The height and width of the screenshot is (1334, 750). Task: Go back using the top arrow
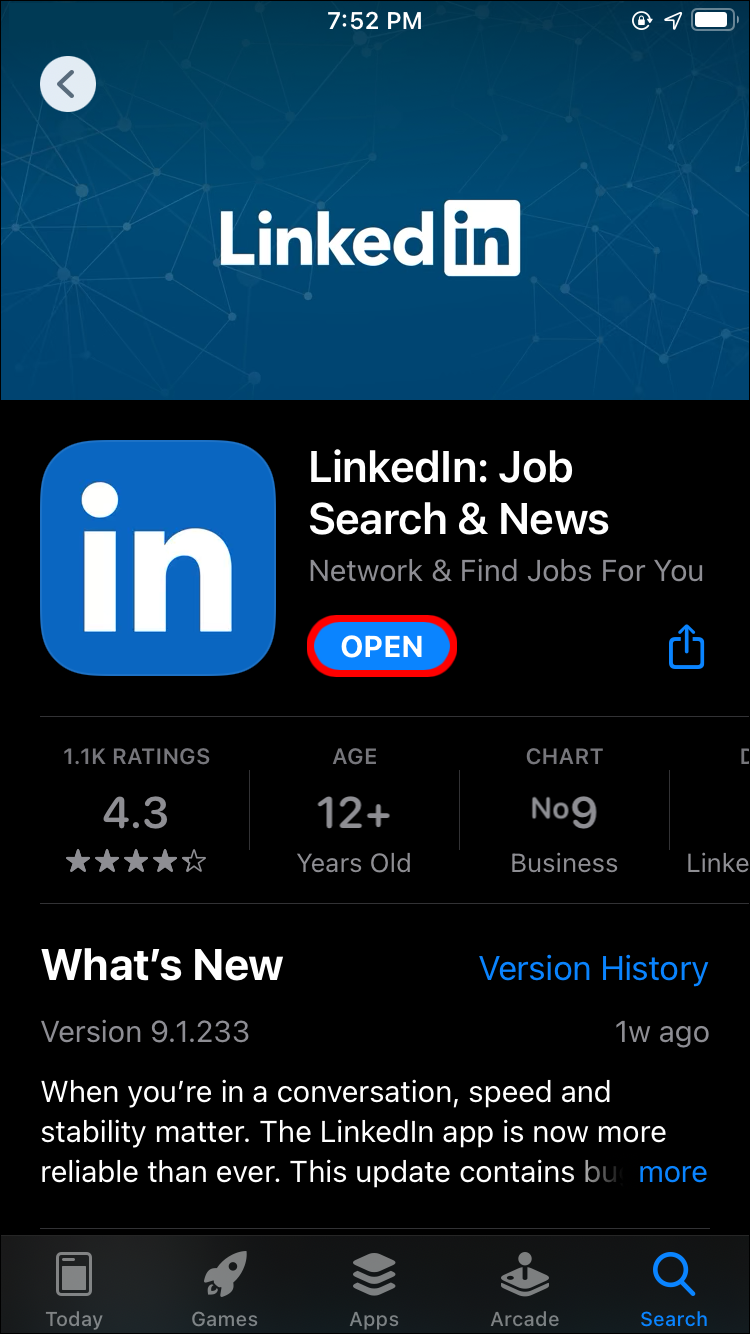tap(67, 84)
